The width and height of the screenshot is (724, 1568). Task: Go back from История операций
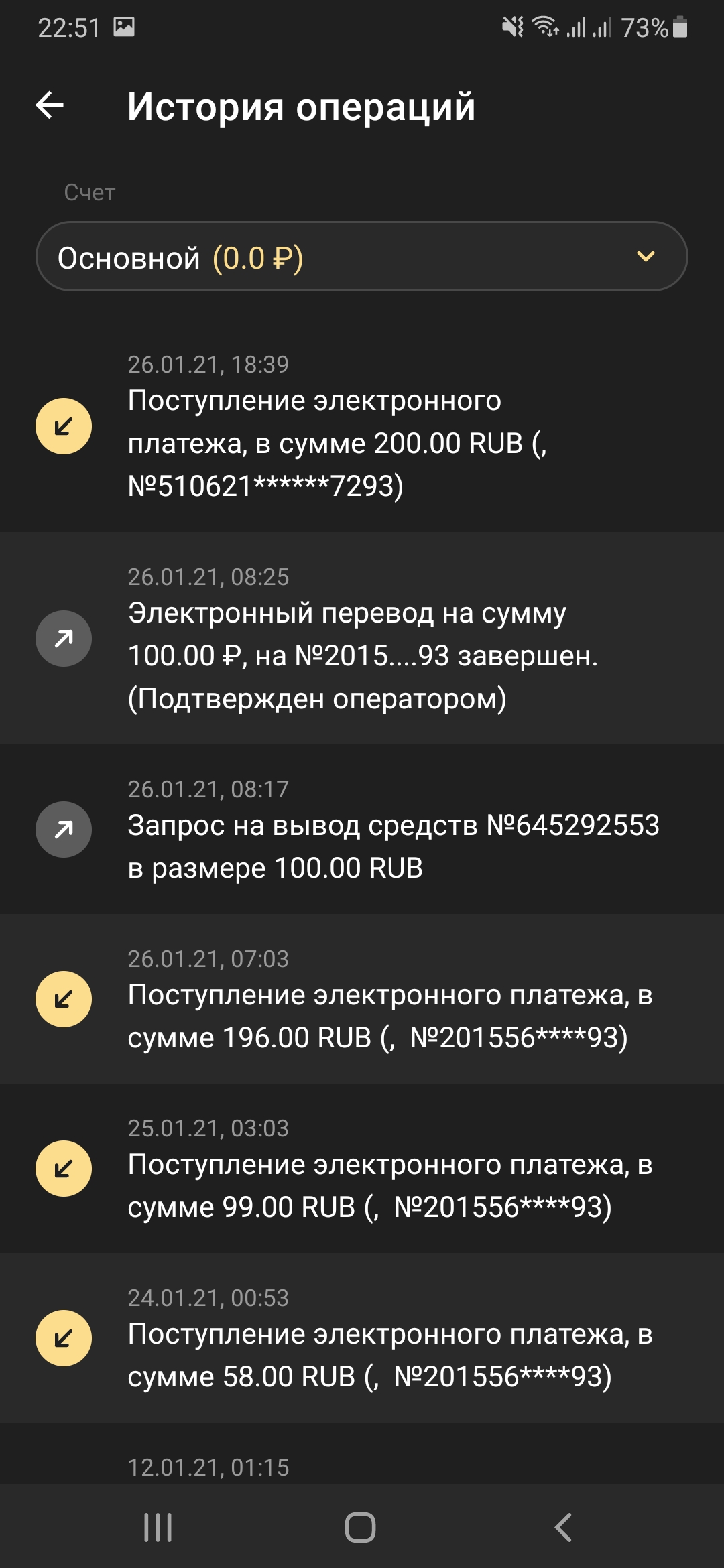(x=50, y=105)
